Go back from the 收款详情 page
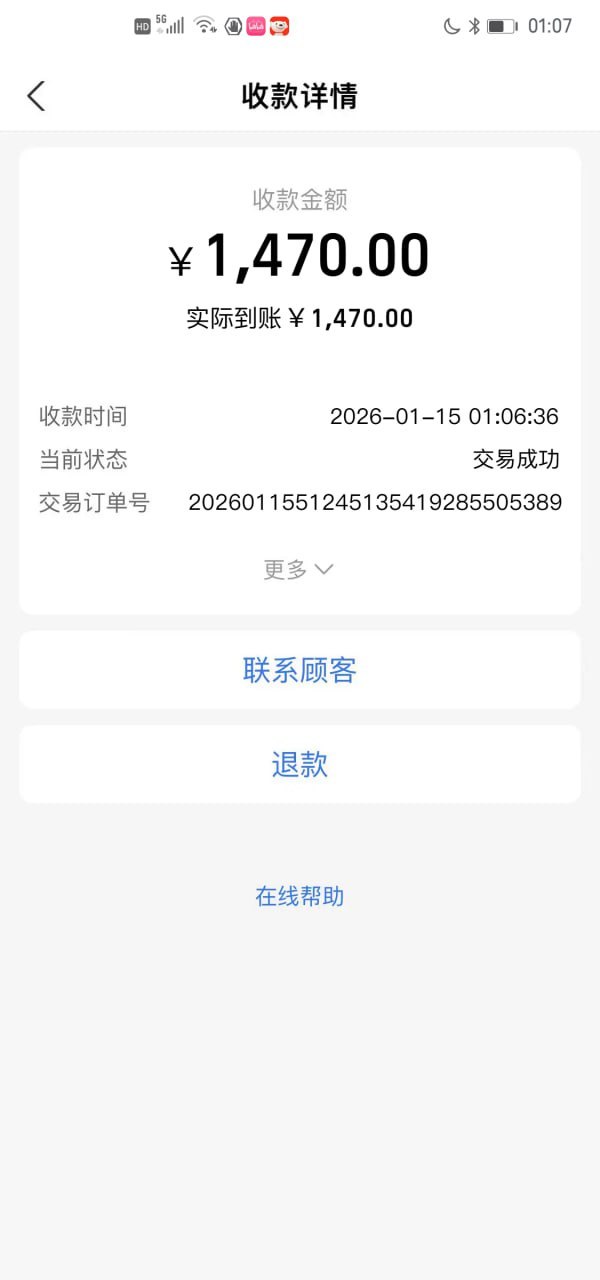The width and height of the screenshot is (600, 1280). tap(37, 96)
